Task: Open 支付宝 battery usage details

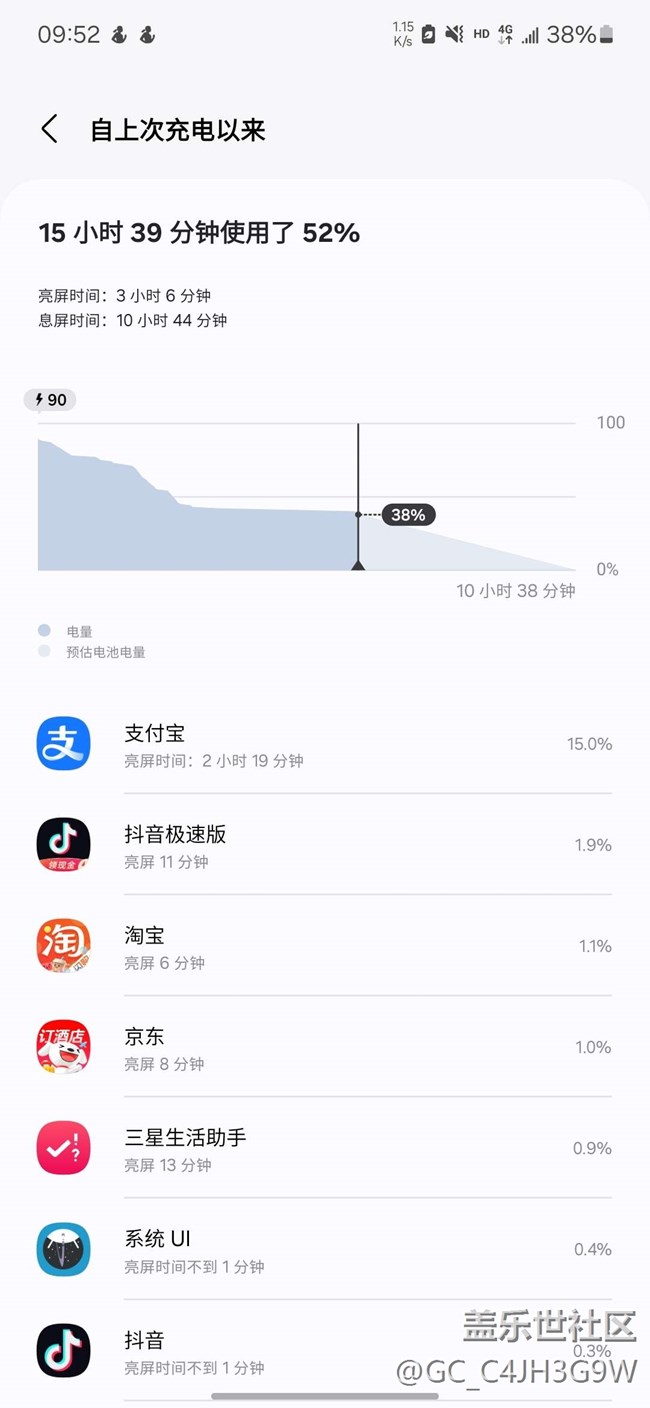Action: [325, 744]
